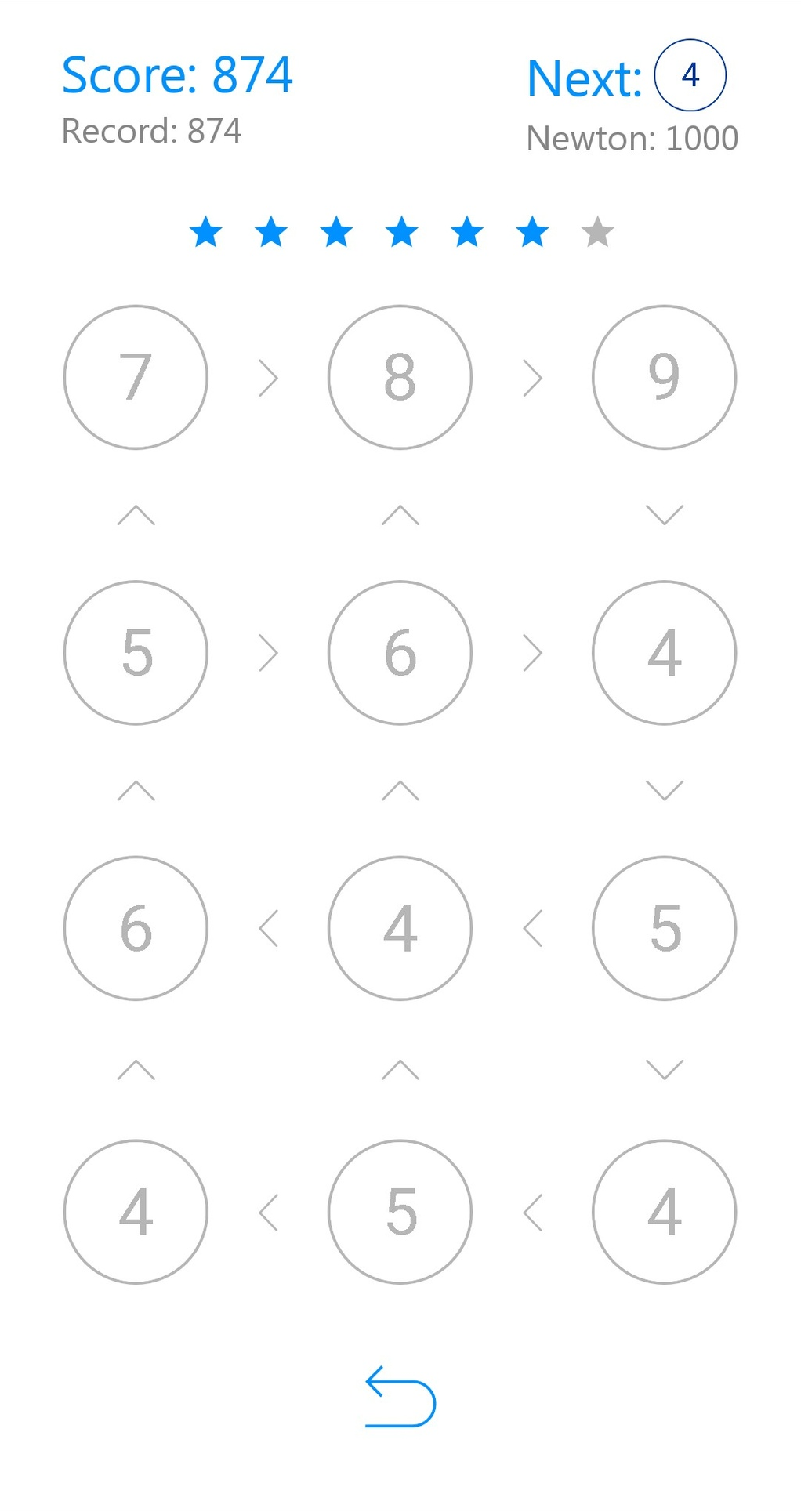Tap the undo arrow button

400,1396
